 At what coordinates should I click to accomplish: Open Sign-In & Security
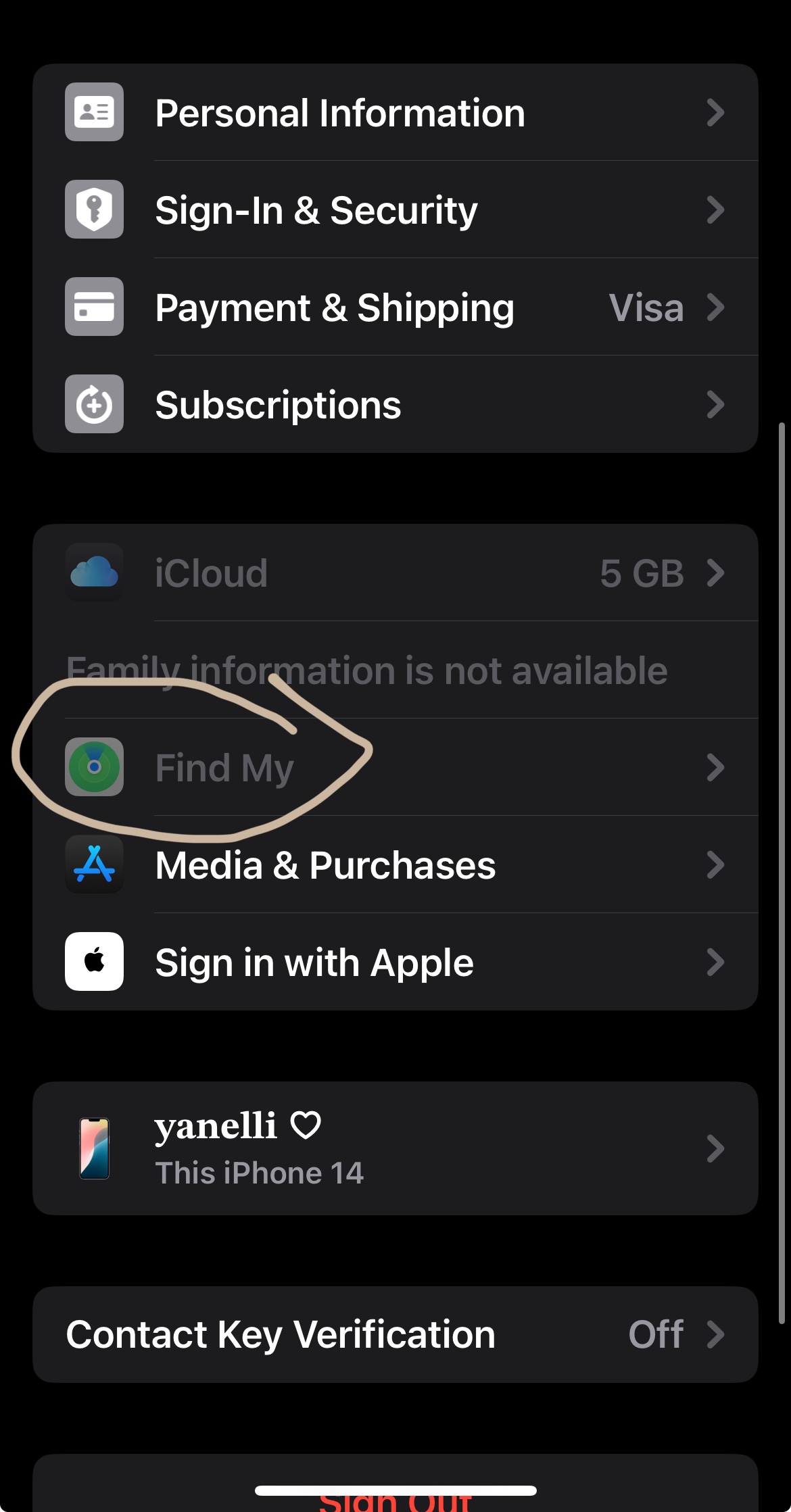tap(395, 210)
